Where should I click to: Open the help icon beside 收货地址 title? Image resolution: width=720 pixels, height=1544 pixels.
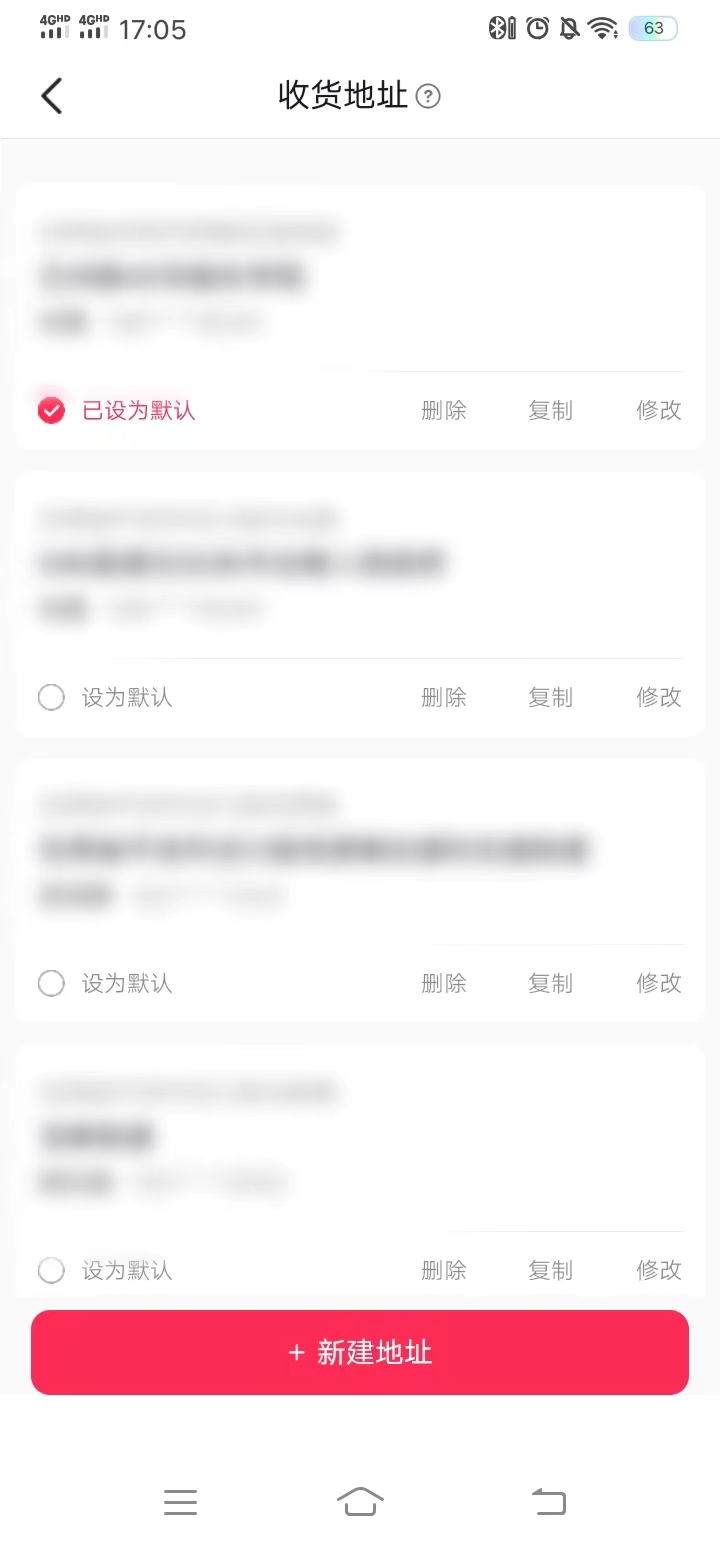[428, 96]
